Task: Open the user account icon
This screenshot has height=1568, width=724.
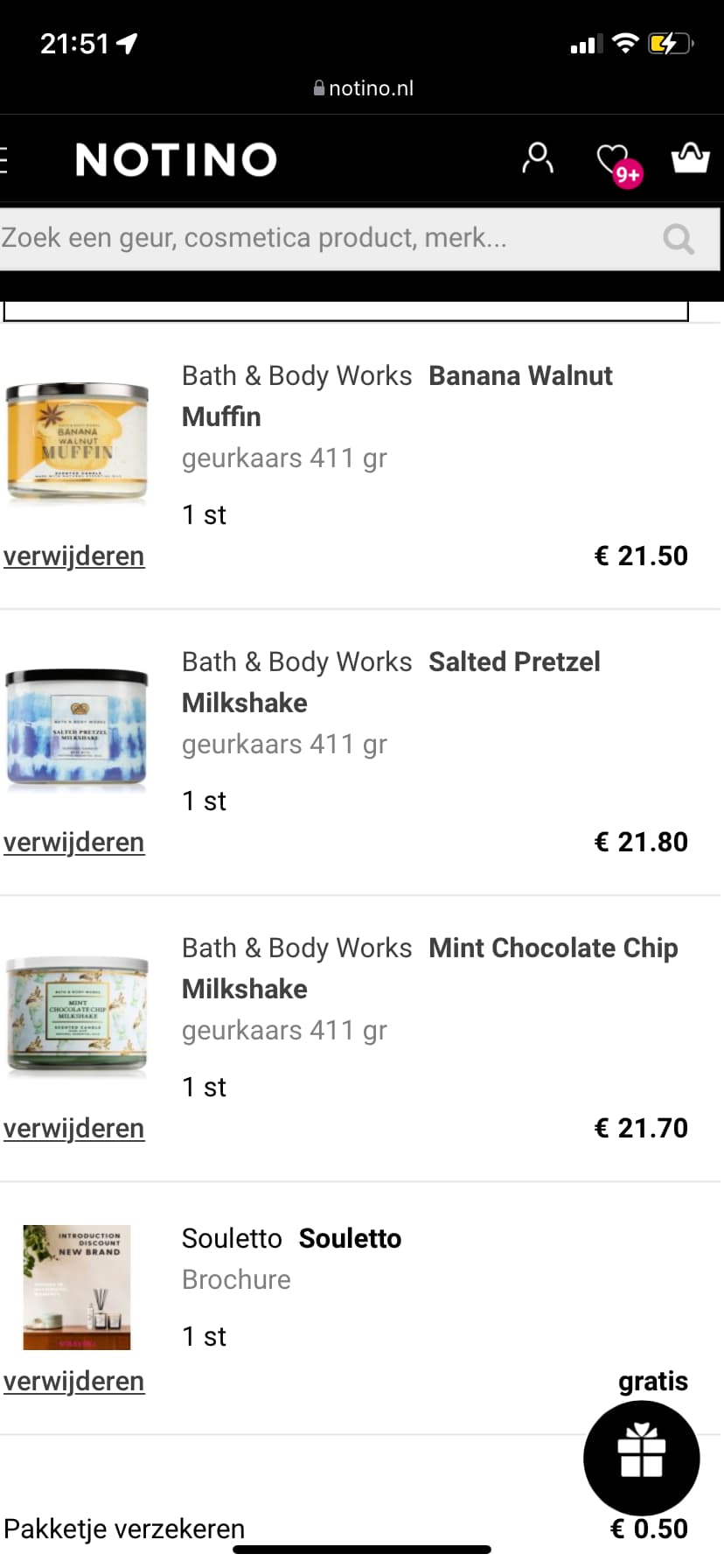Action: click(538, 158)
